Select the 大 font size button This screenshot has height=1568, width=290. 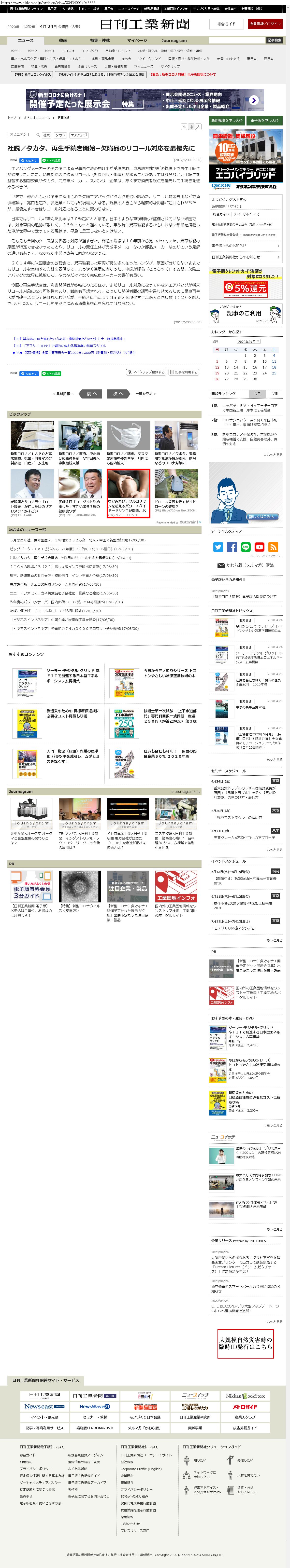pyautogui.click(x=198, y=127)
